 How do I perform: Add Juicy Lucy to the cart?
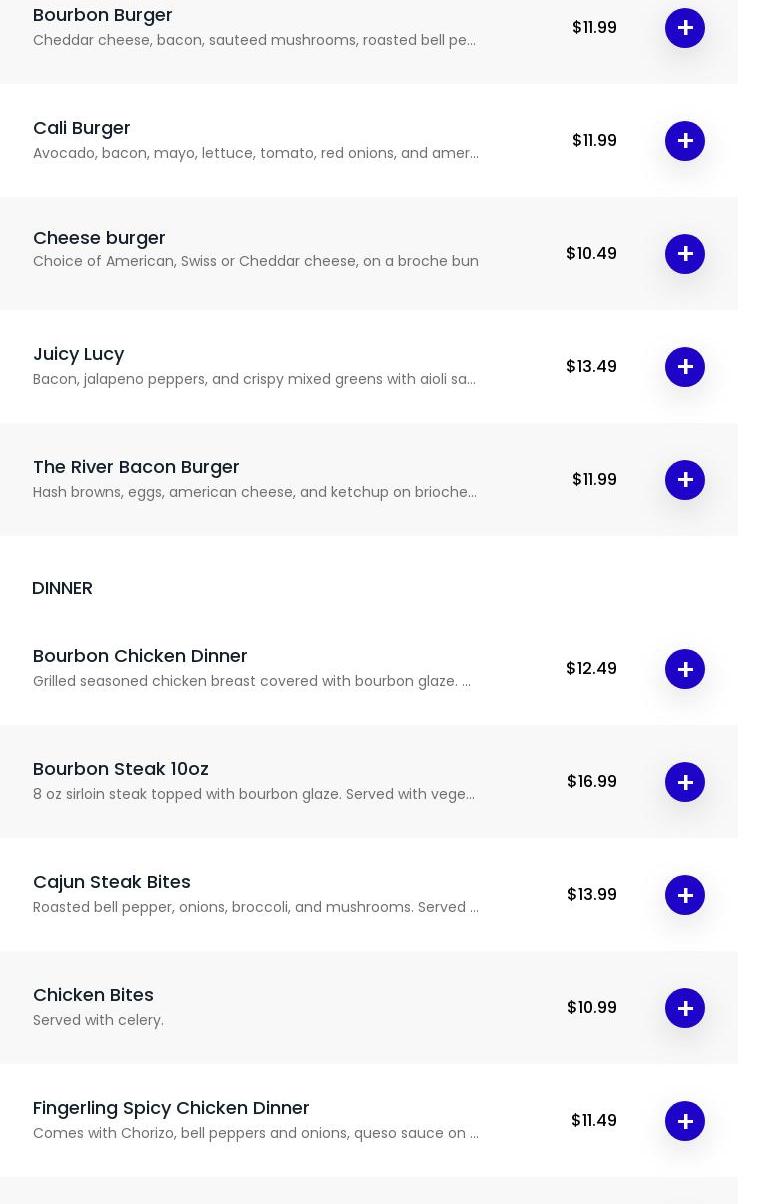pos(685,367)
